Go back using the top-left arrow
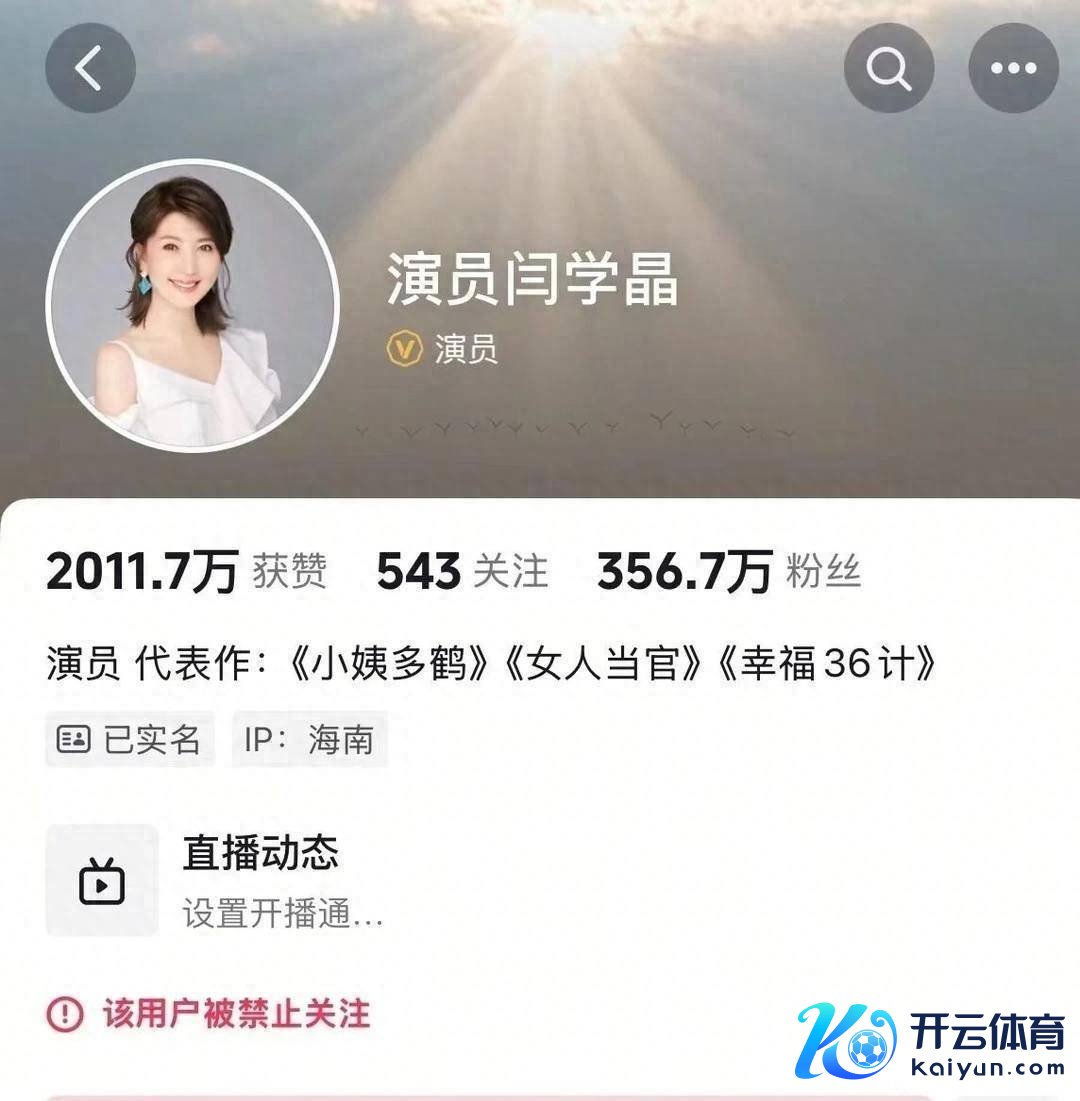The image size is (1080, 1101). tap(90, 69)
